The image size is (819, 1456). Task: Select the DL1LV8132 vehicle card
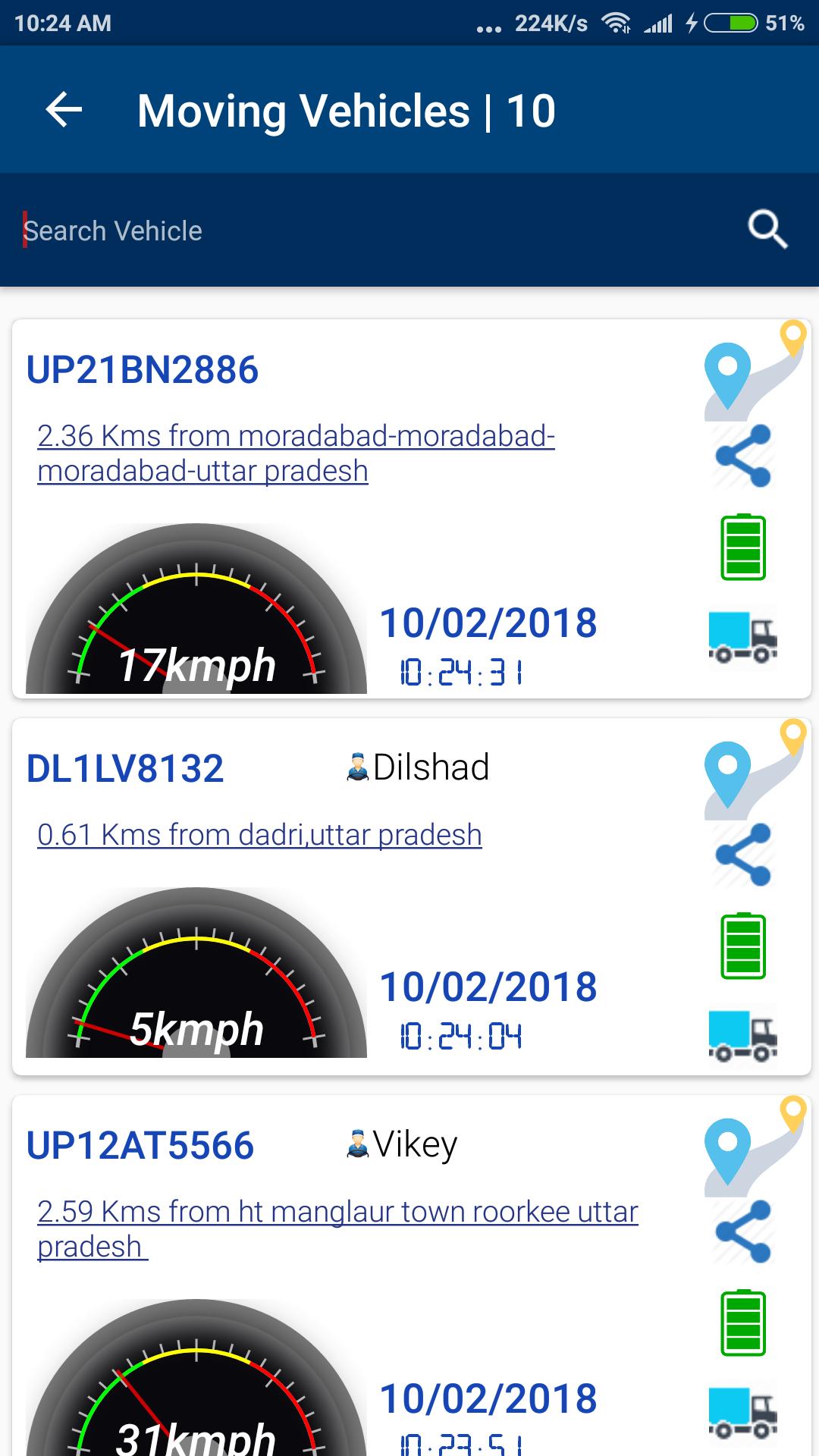(125, 769)
